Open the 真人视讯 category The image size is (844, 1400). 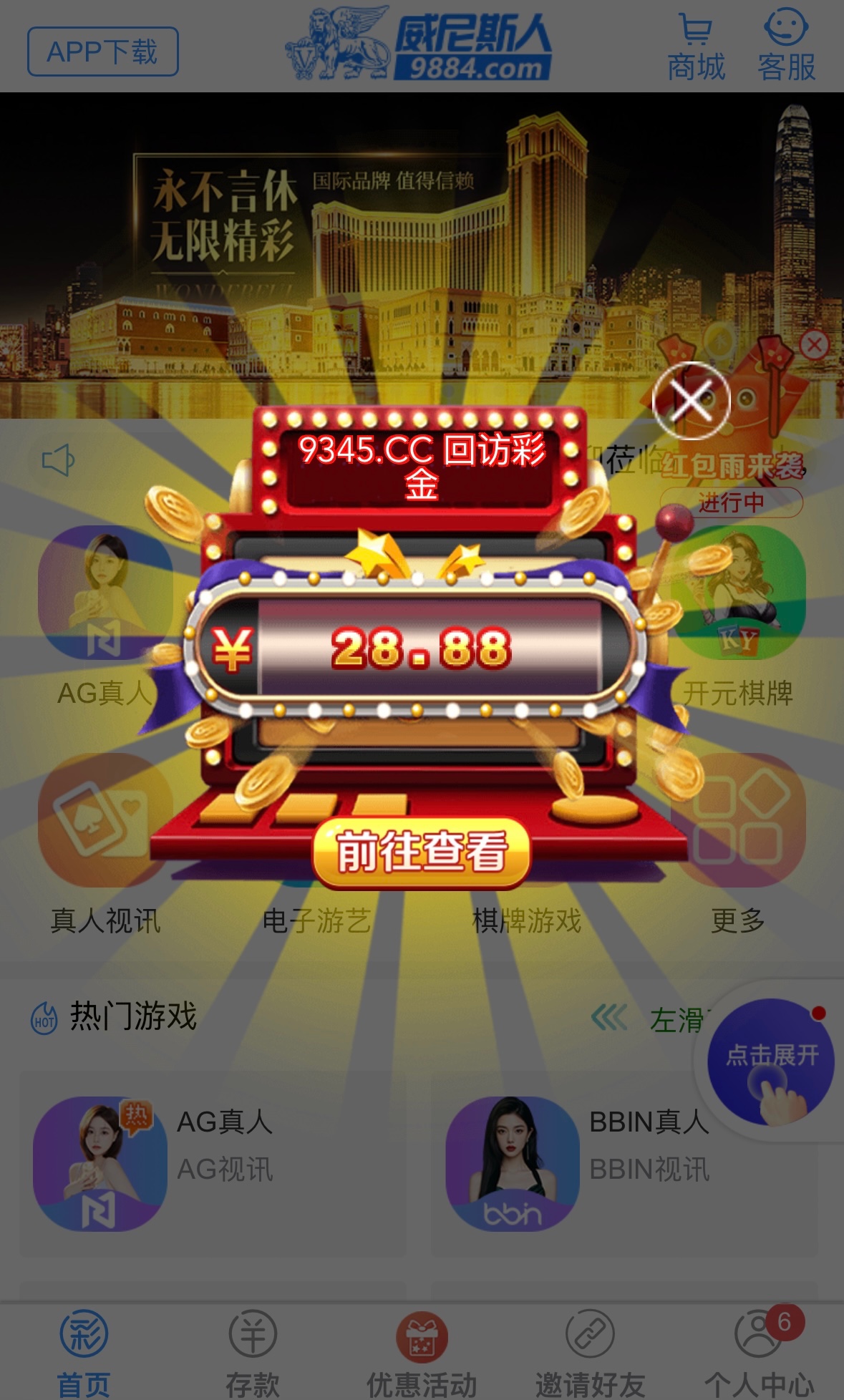click(105, 845)
